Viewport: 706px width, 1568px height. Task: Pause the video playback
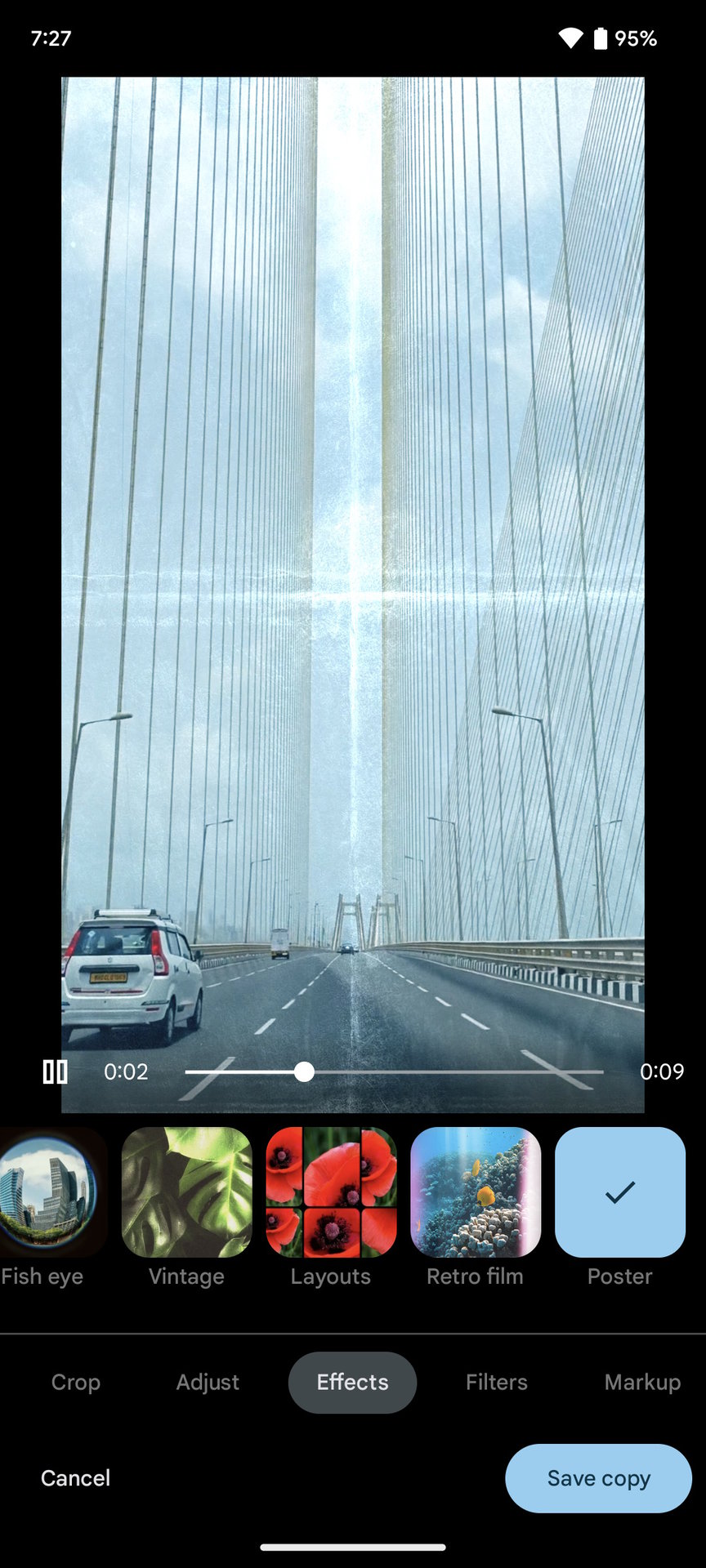(55, 1071)
